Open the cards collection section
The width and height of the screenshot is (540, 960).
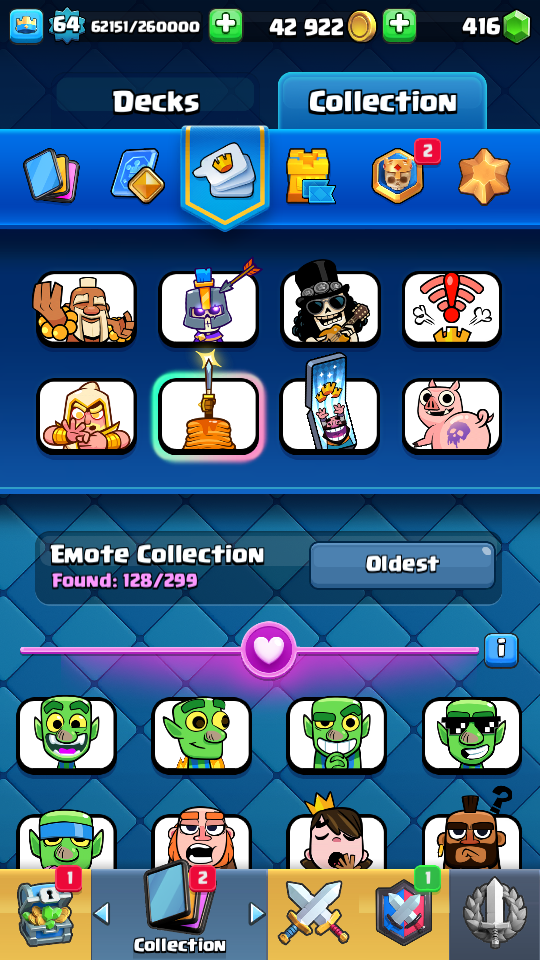51,174
